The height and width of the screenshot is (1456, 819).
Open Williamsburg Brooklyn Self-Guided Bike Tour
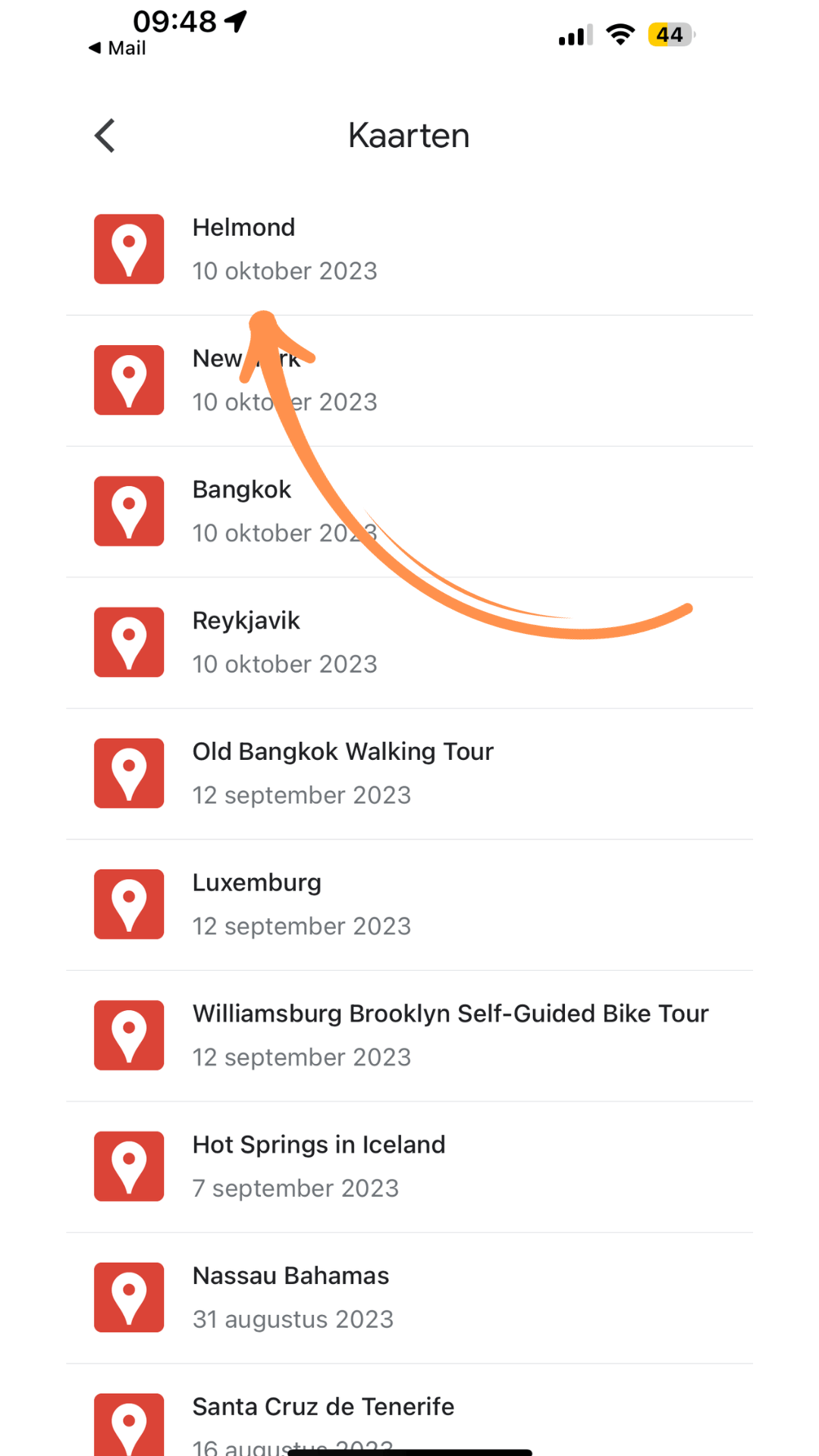[x=409, y=1037]
